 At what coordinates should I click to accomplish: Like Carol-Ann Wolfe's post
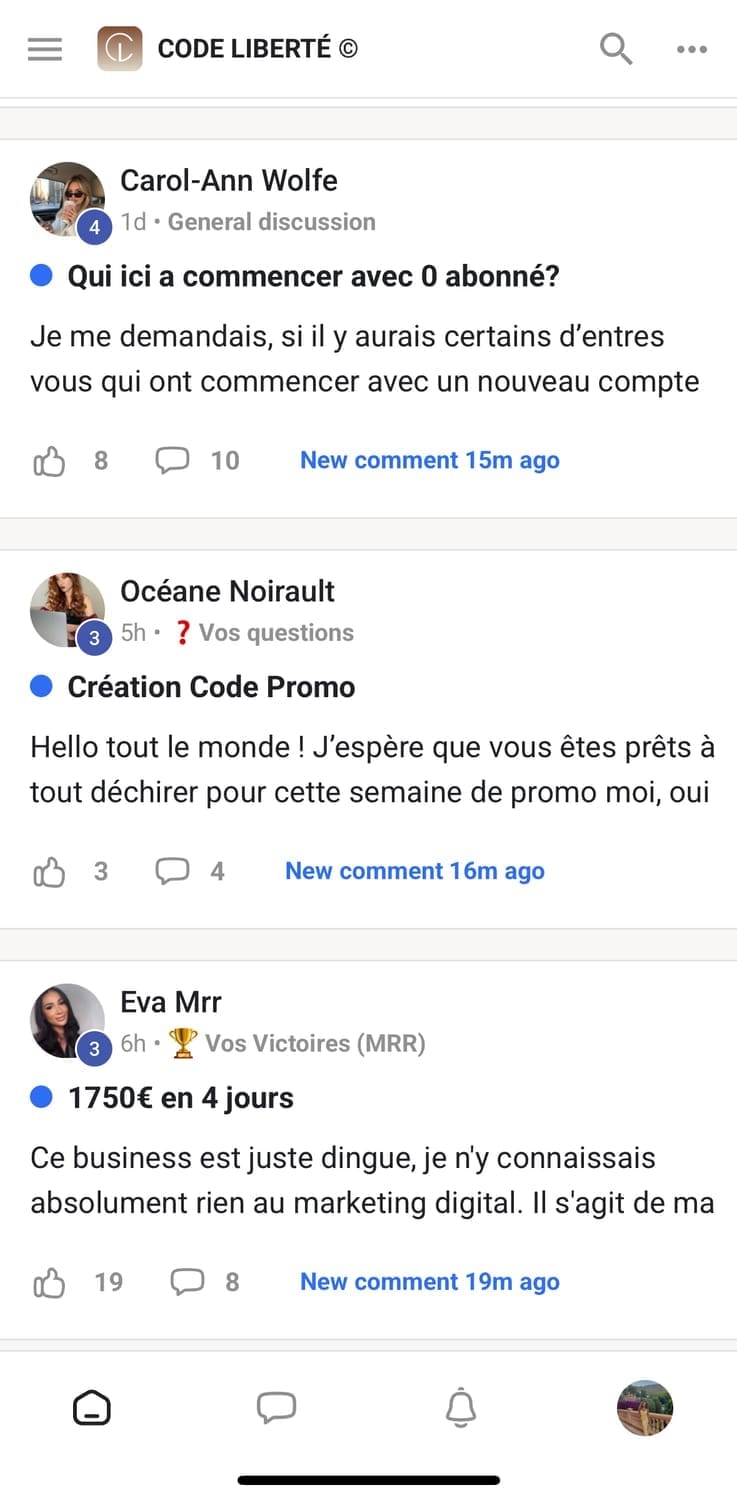coord(50,461)
